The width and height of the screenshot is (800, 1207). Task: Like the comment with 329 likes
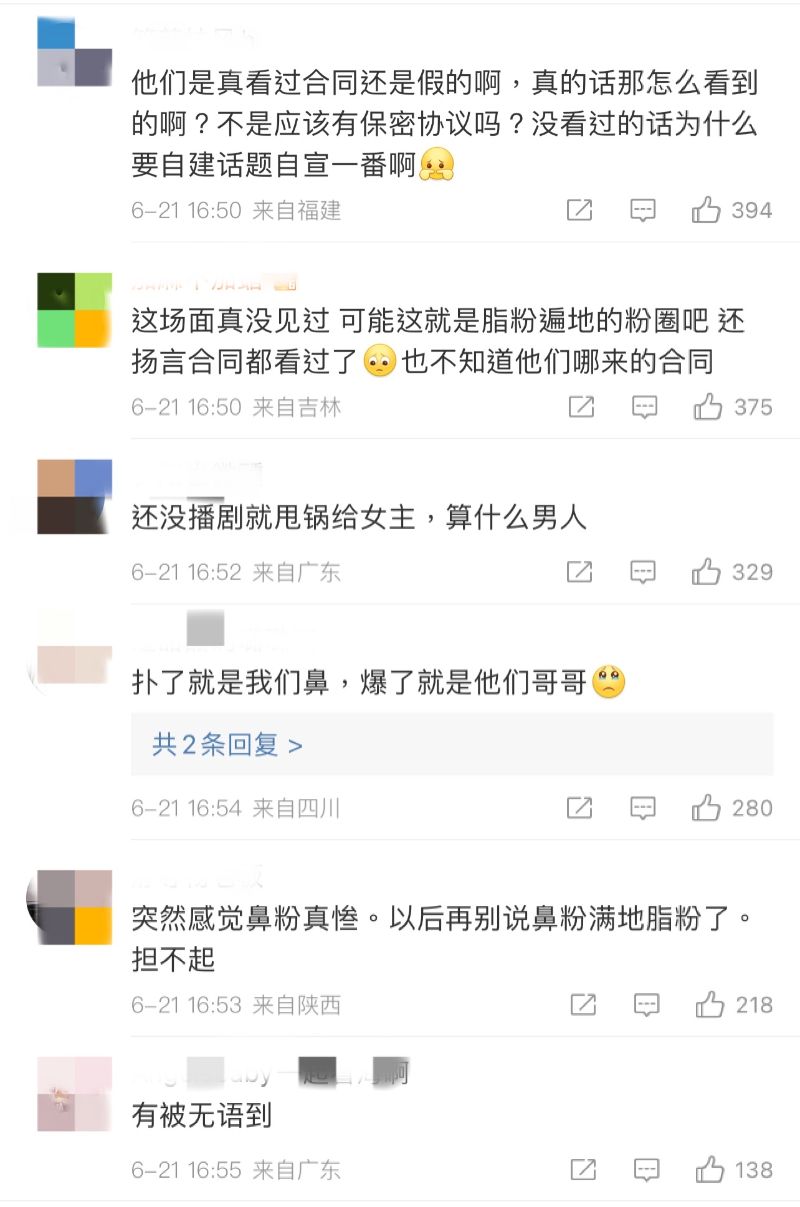click(x=706, y=572)
